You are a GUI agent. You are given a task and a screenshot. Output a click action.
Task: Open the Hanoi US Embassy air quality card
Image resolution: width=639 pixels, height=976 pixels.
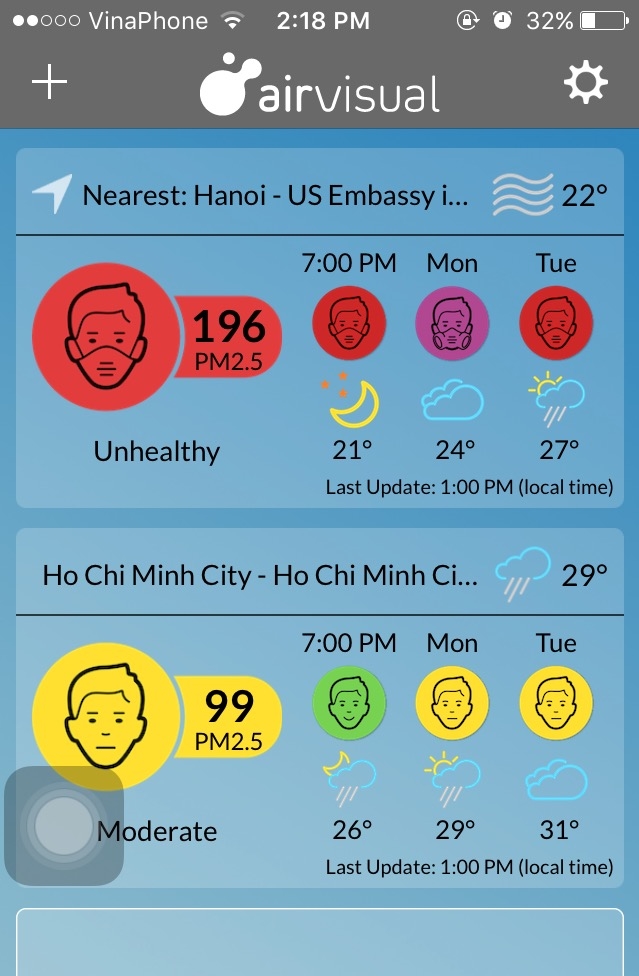[275, 195]
